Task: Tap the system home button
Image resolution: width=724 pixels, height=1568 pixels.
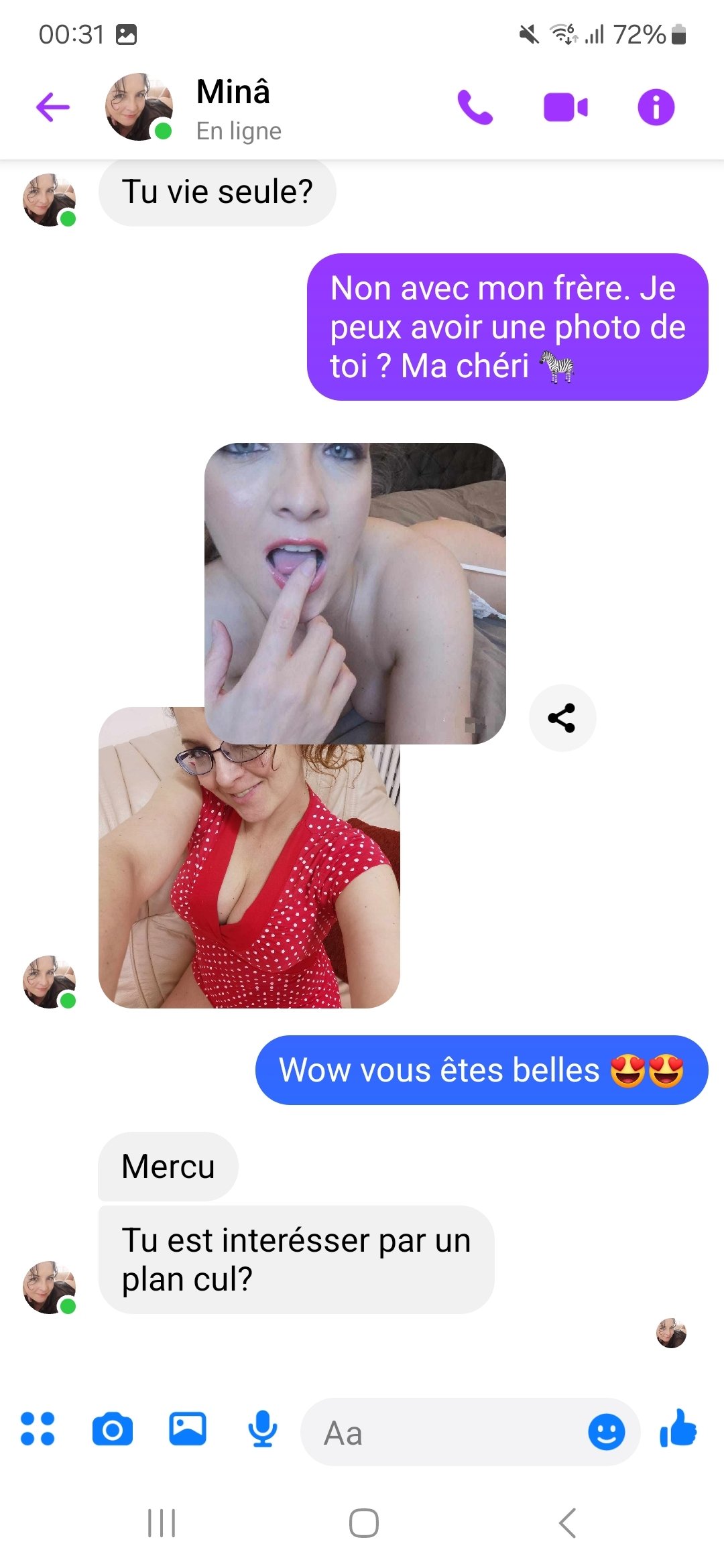Action: [x=364, y=1523]
